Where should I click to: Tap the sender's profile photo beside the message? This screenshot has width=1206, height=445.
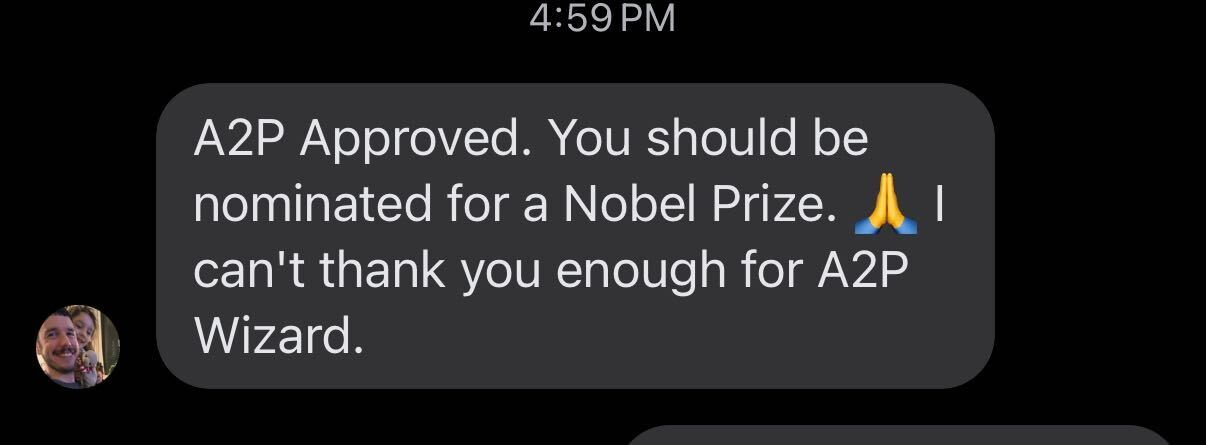(x=78, y=346)
